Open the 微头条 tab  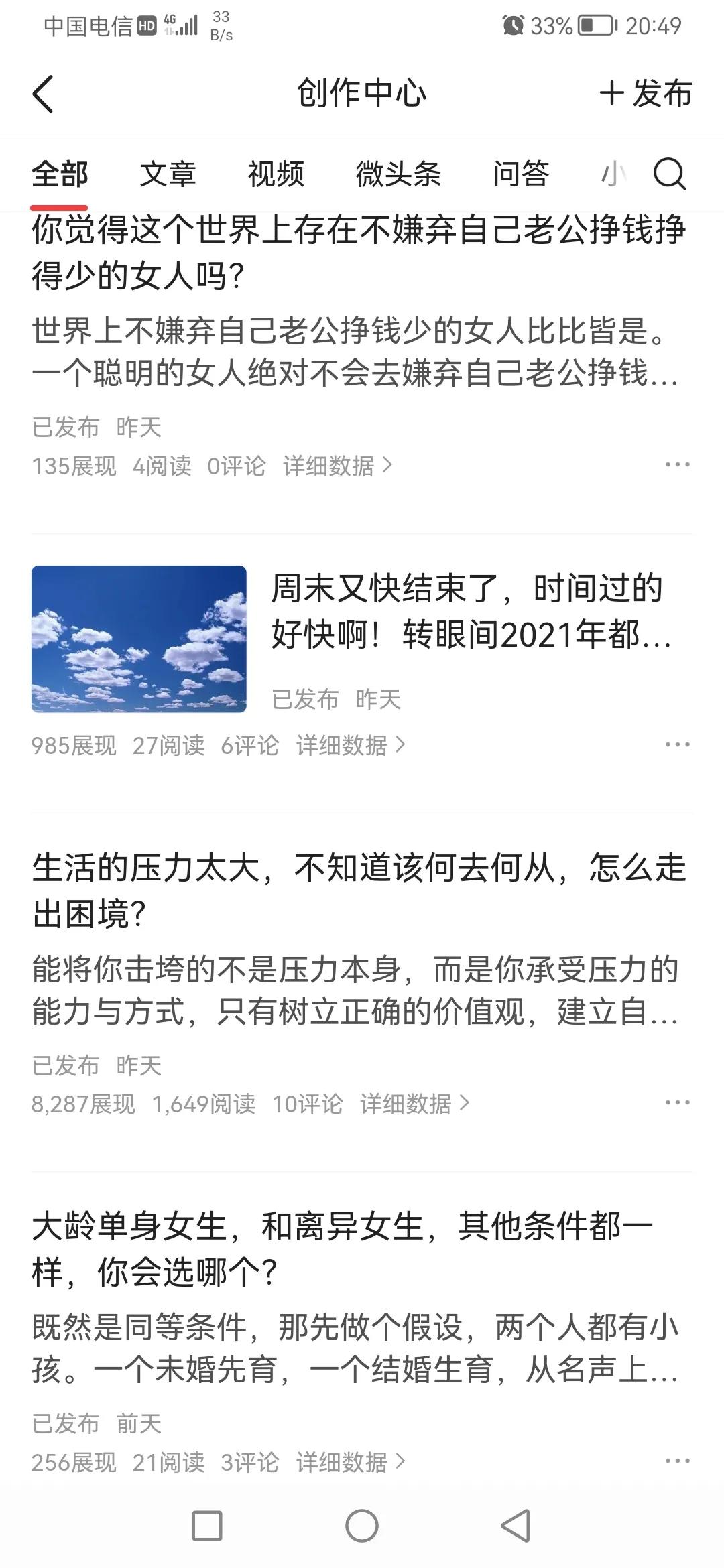pos(398,176)
